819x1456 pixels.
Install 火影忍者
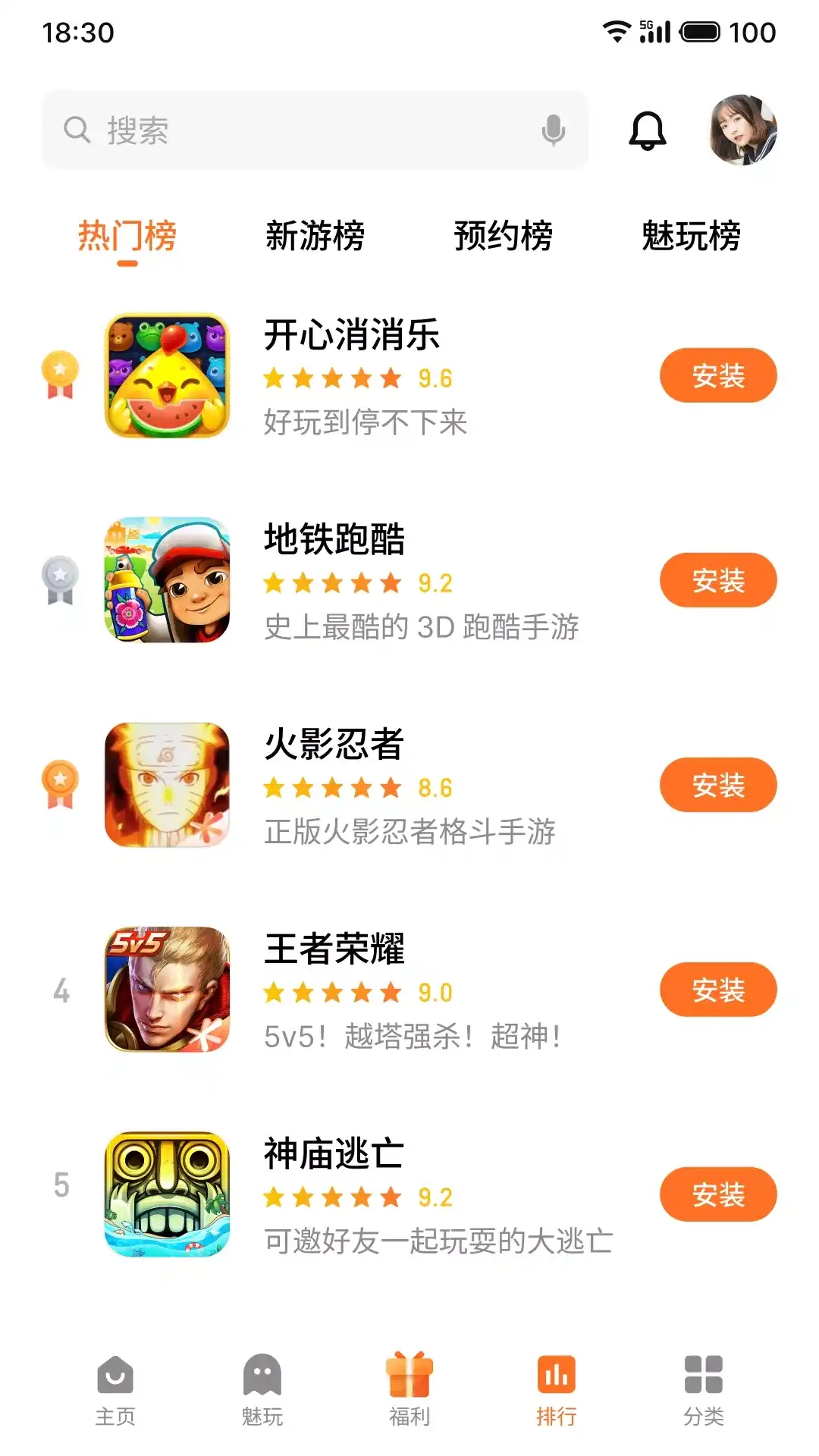pos(718,785)
